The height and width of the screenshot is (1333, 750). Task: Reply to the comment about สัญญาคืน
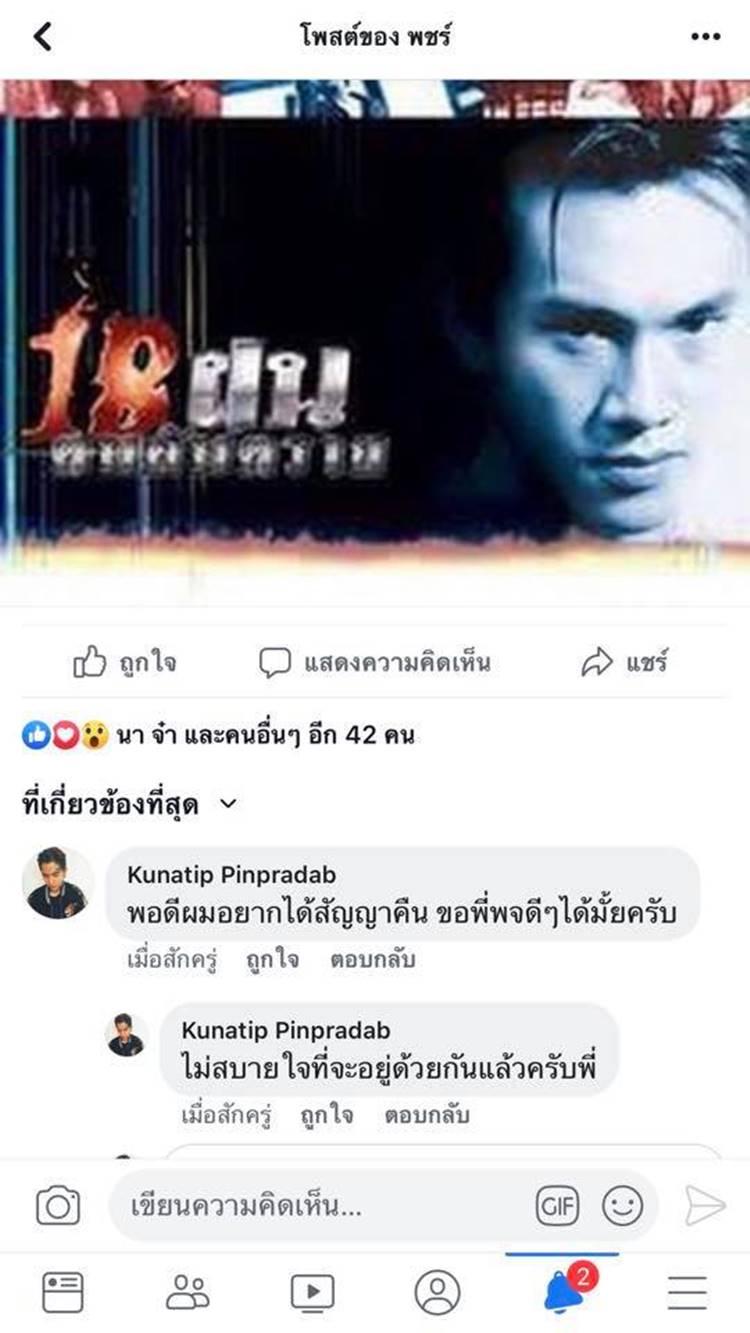coord(372,960)
